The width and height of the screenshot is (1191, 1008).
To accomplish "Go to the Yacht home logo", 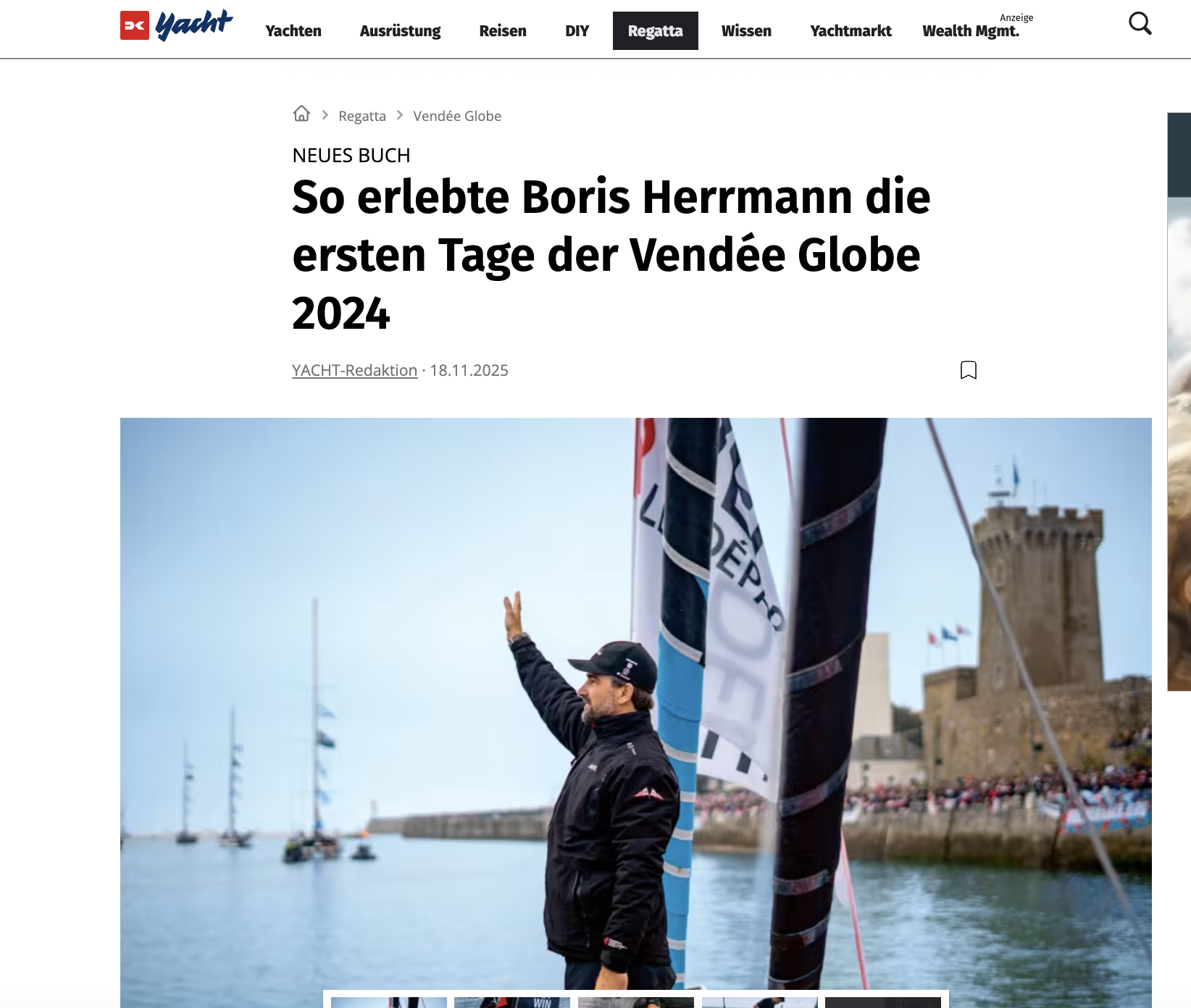I will [177, 25].
